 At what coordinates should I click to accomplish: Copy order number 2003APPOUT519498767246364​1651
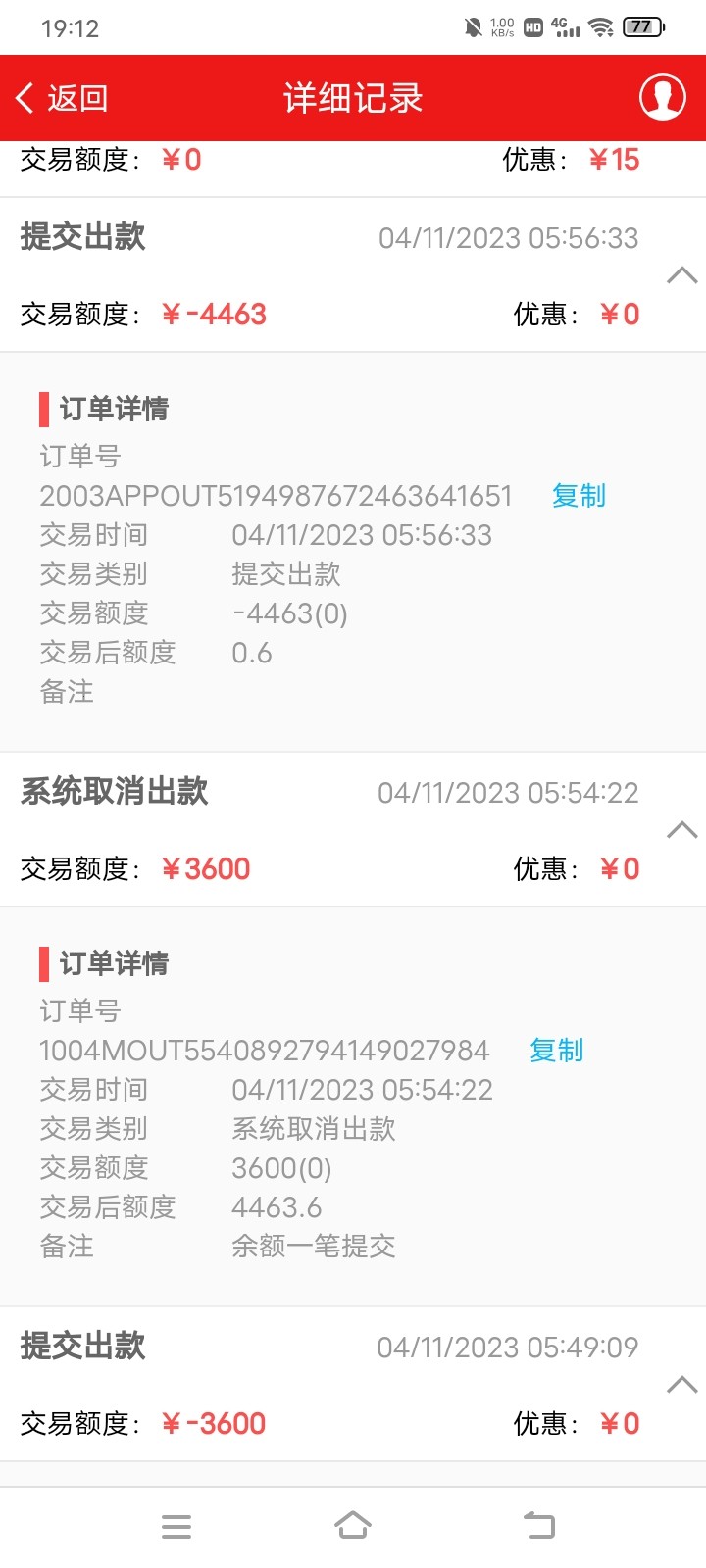coord(579,496)
